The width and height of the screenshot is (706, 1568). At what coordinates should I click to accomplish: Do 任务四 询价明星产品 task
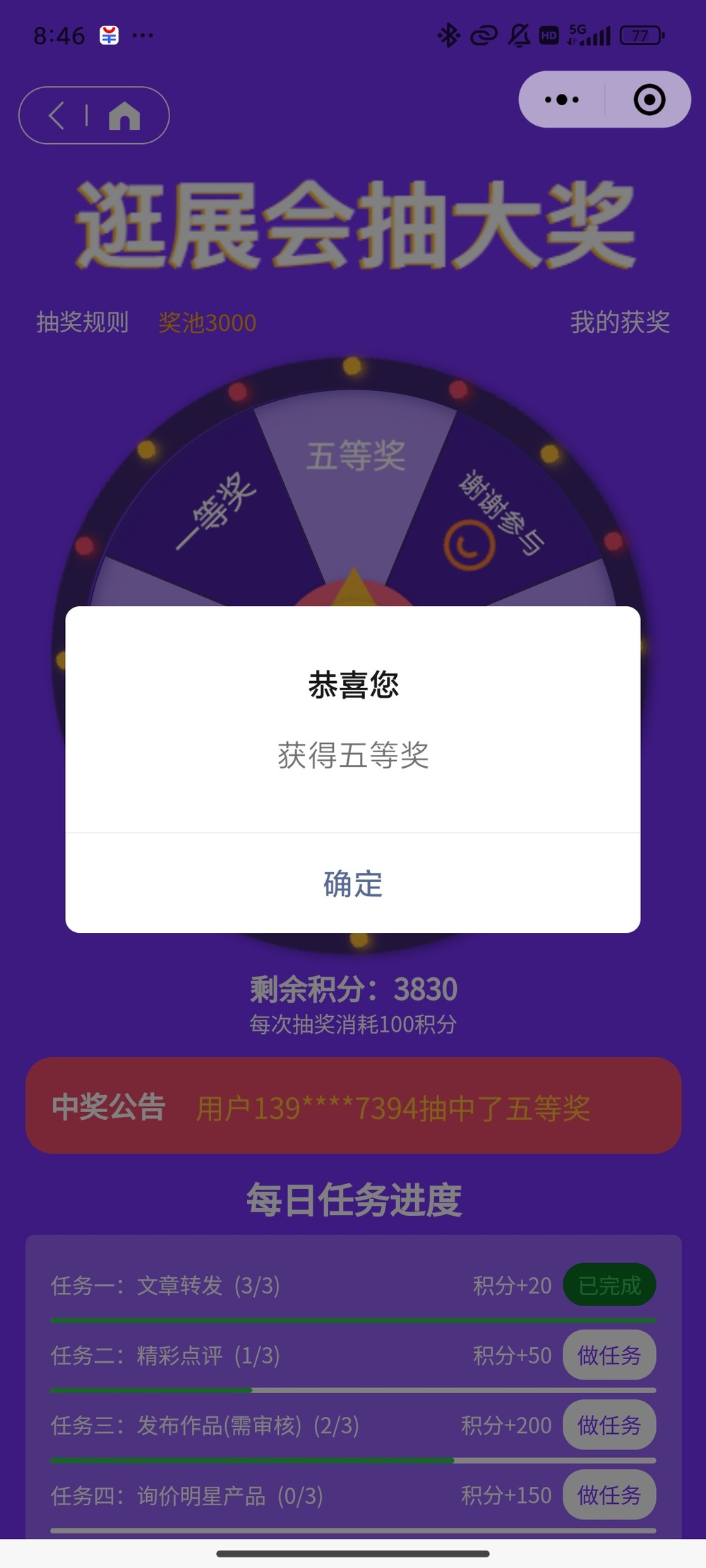pyautogui.click(x=609, y=1494)
